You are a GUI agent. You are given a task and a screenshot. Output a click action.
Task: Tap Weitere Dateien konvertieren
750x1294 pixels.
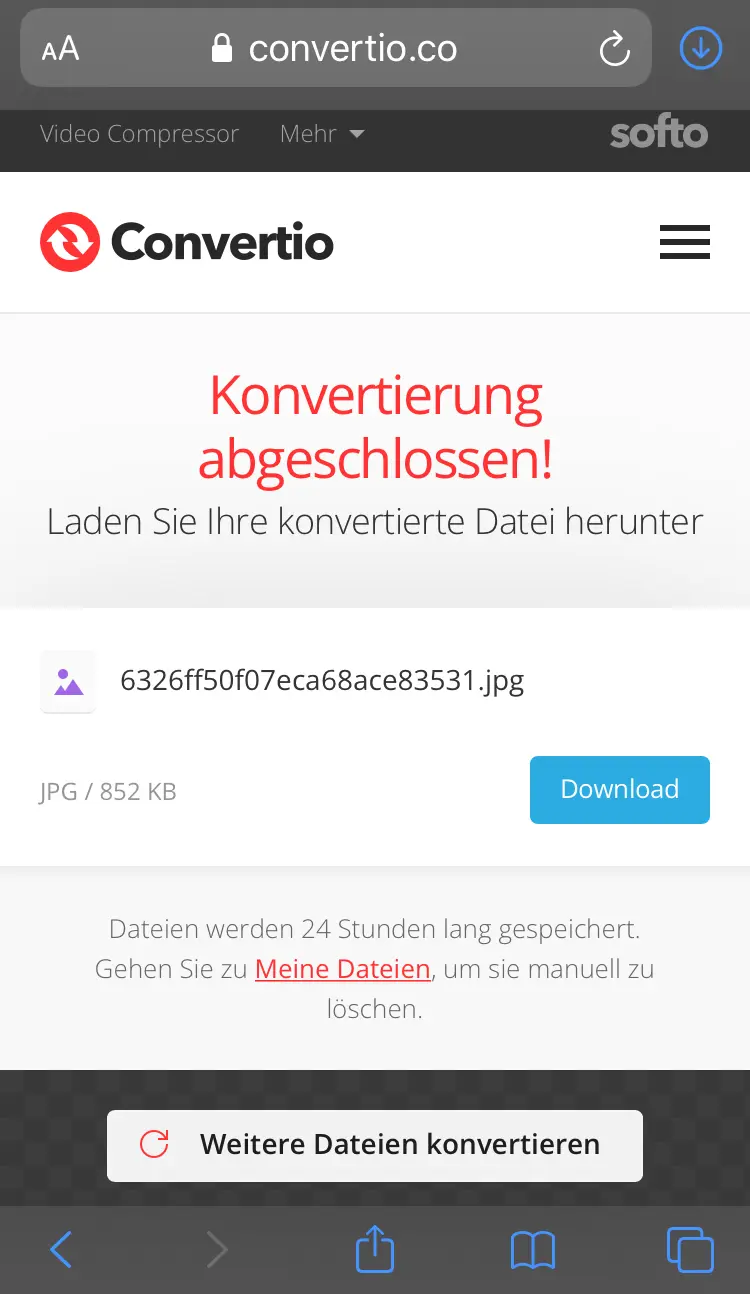pos(375,1145)
